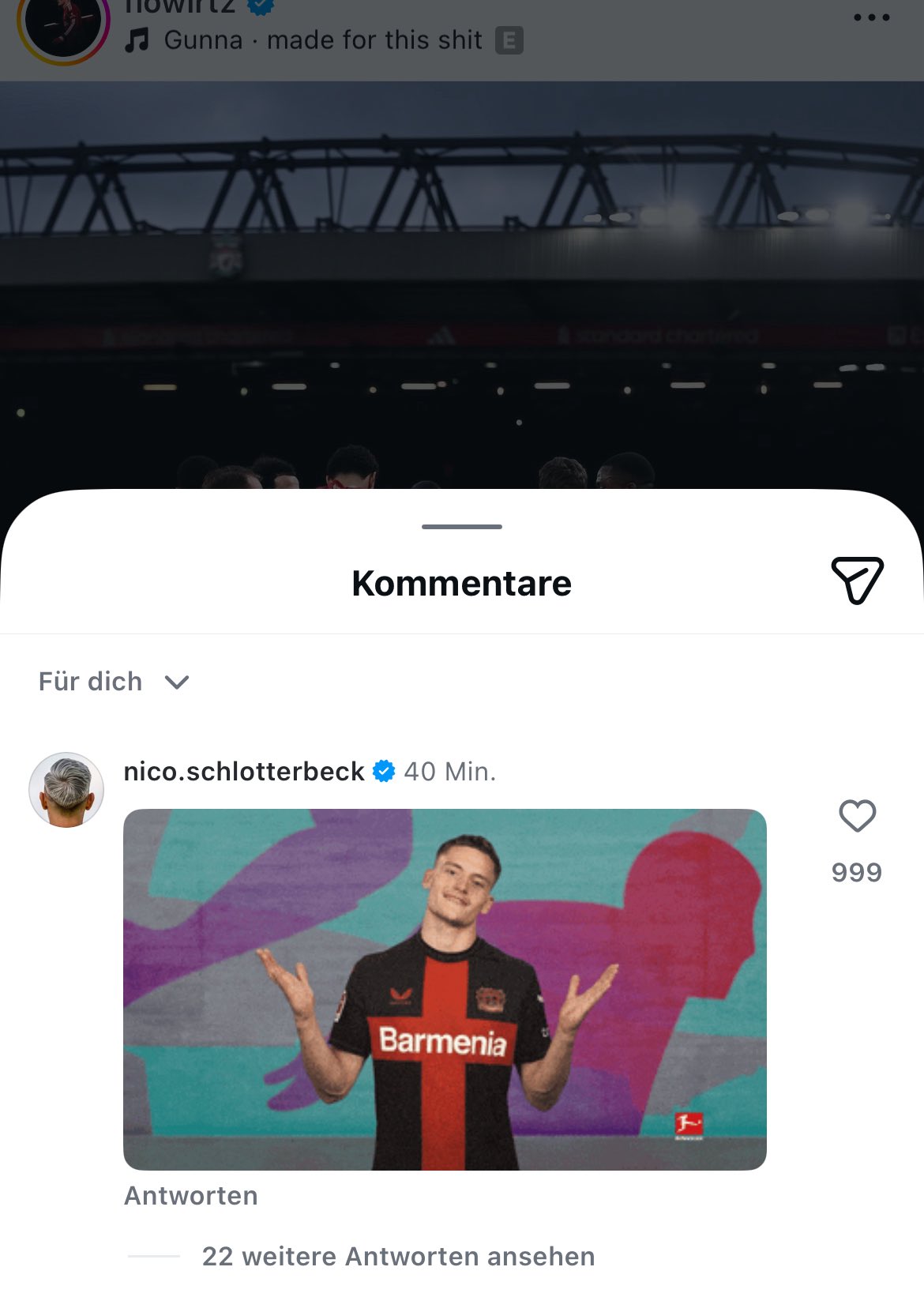This screenshot has height=1297, width=924.
Task: Open the GIF in nico.schlotterbeck's comment
Action: click(x=445, y=989)
